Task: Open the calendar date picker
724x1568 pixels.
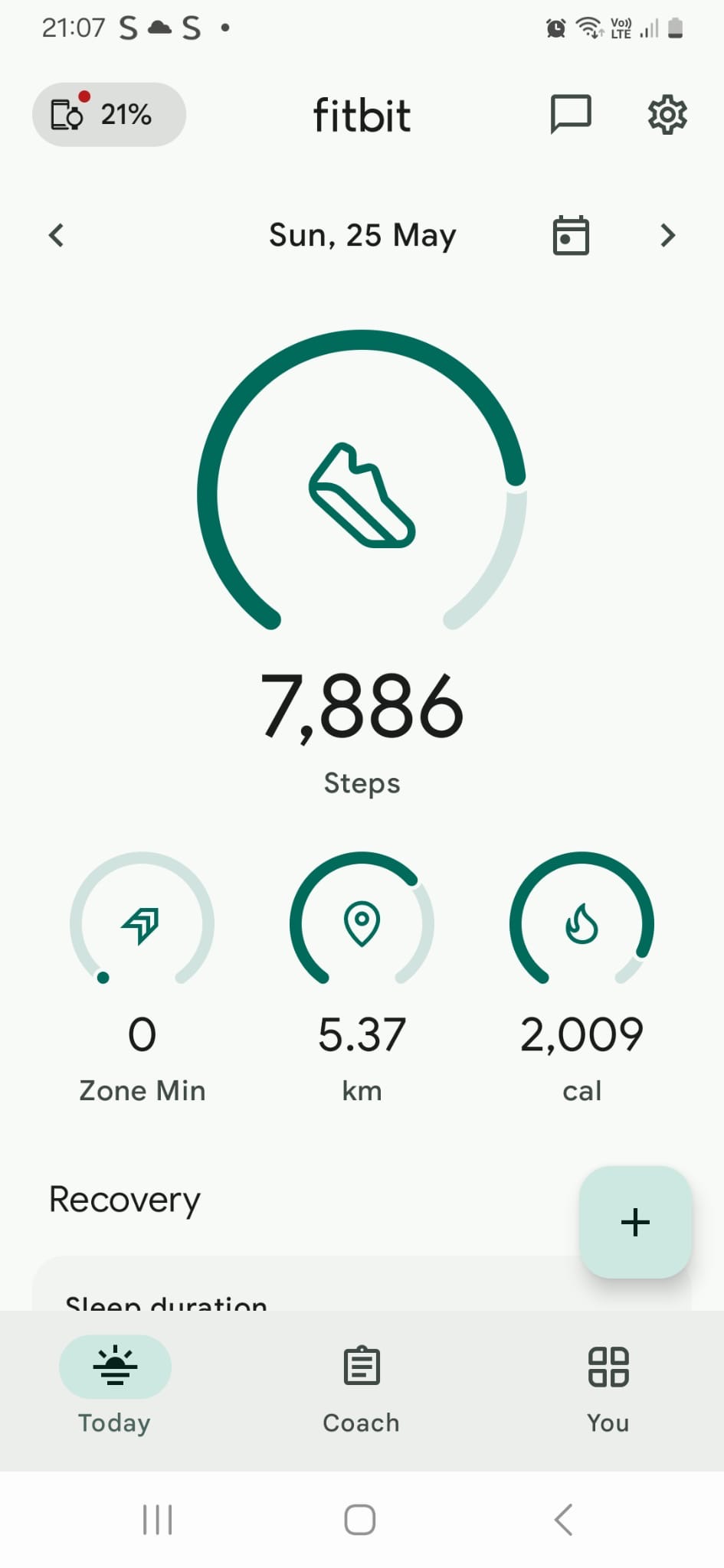Action: [571, 235]
